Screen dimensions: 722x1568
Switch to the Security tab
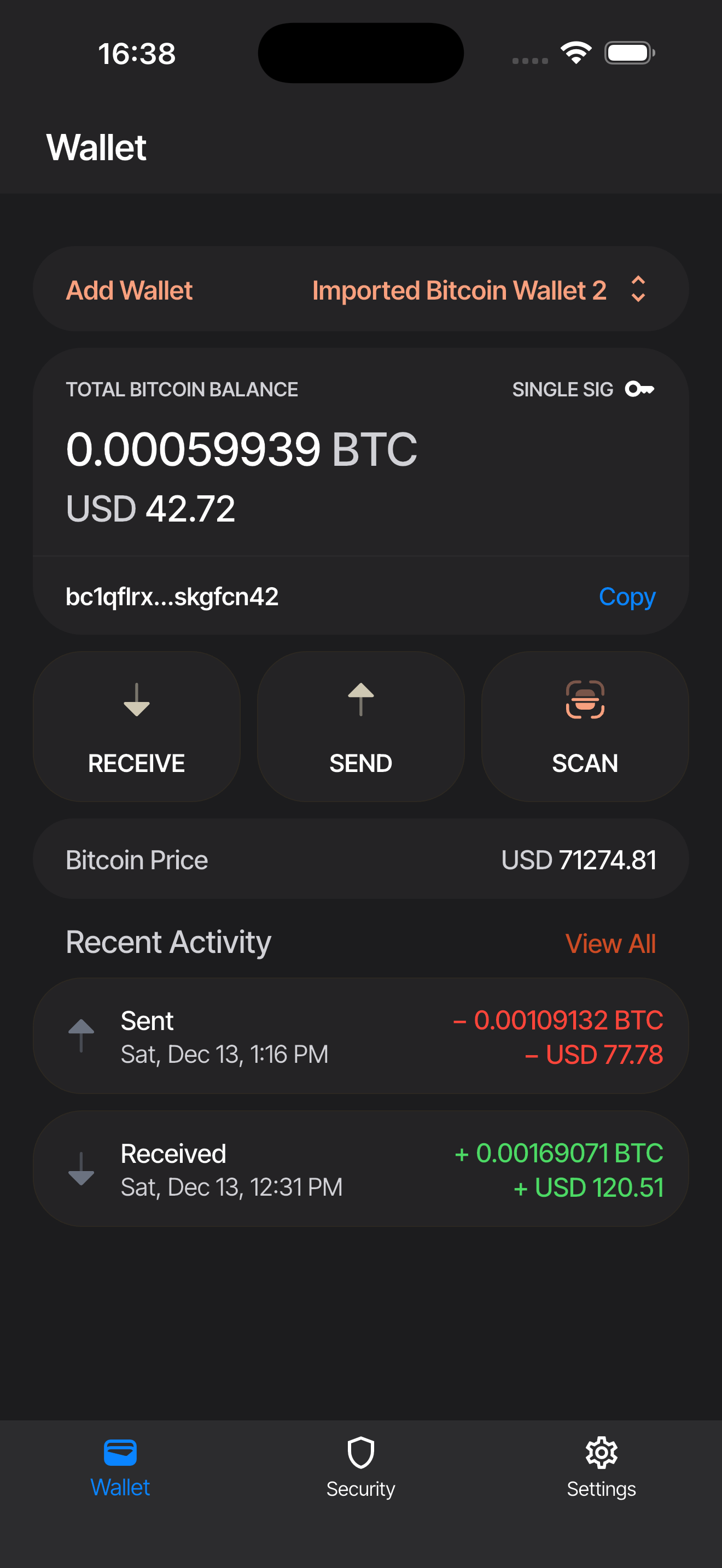pyautogui.click(x=360, y=1468)
